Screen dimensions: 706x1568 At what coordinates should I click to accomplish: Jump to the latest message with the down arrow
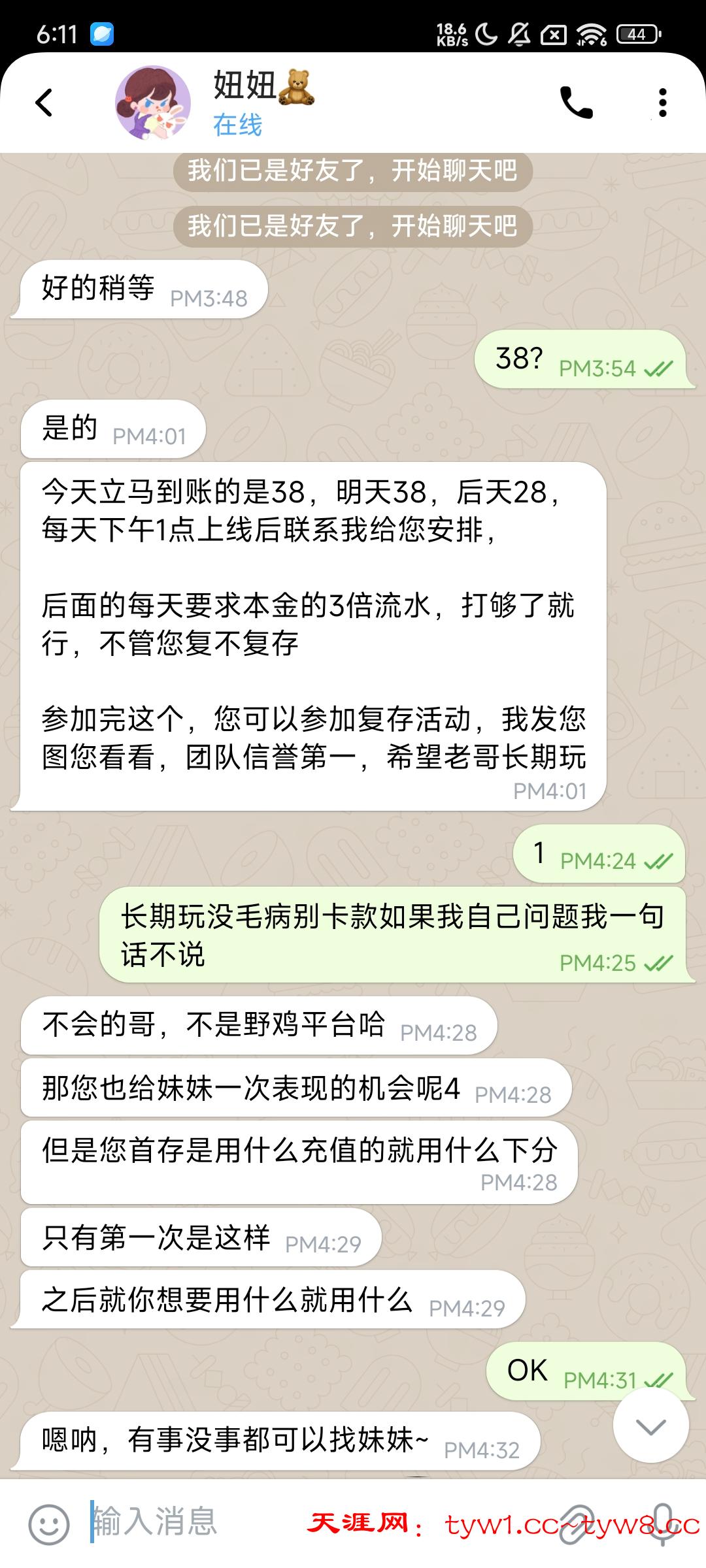tap(650, 1427)
